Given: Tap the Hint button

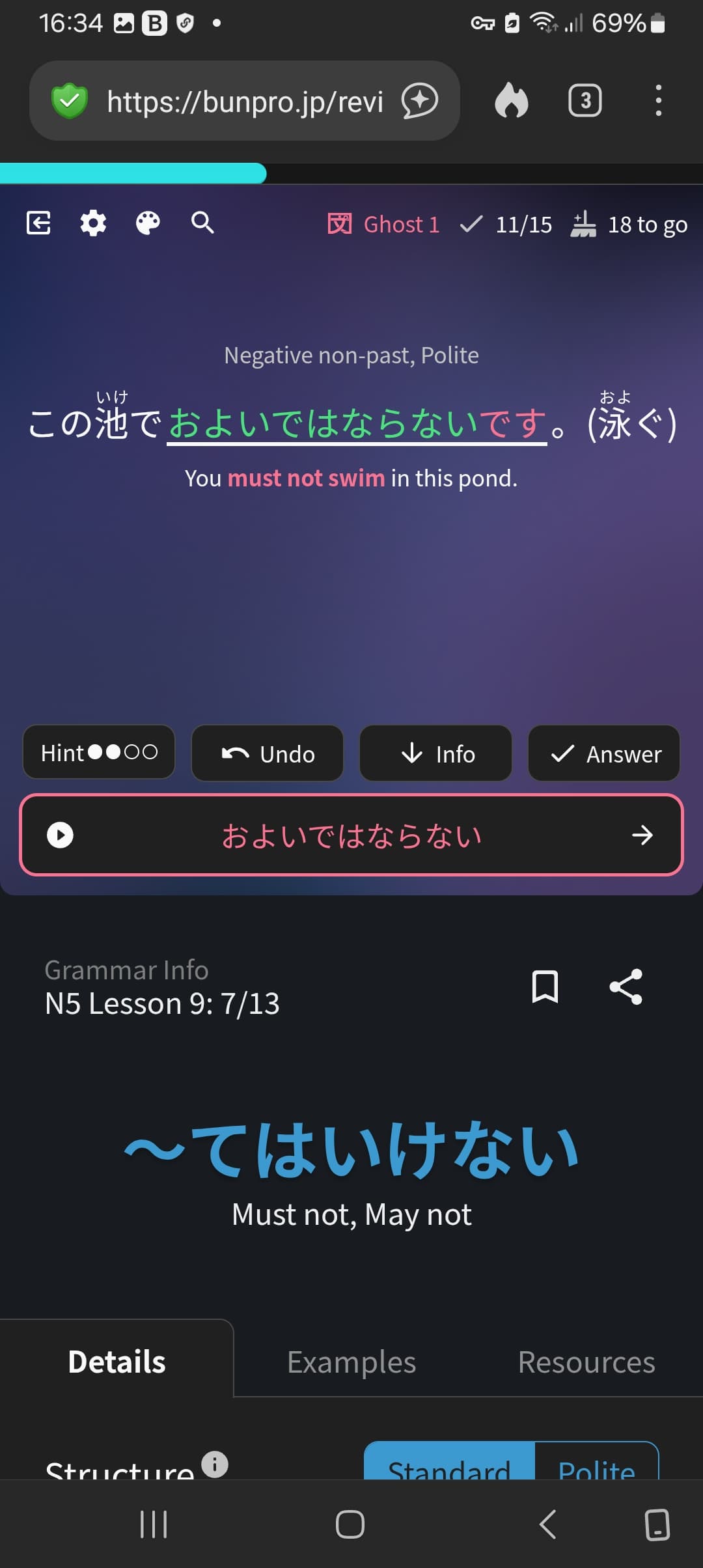Looking at the screenshot, I should point(99,753).
